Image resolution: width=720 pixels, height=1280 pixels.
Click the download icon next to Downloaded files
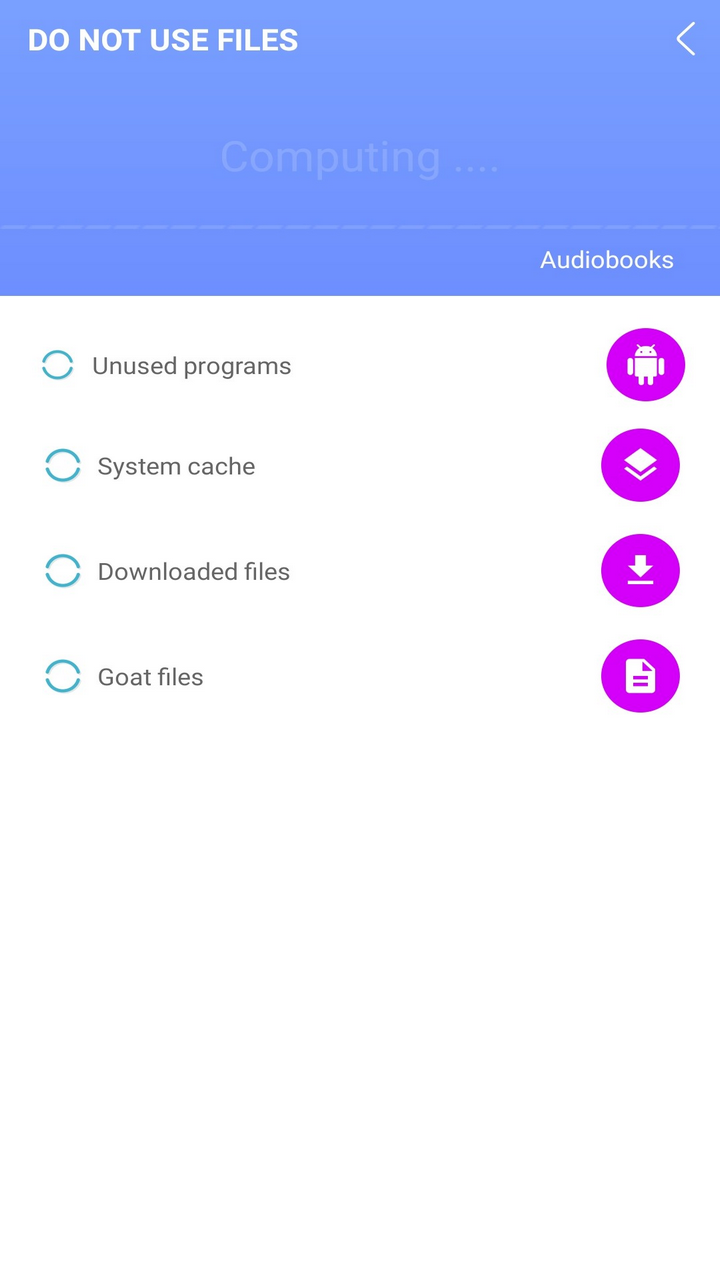point(640,570)
